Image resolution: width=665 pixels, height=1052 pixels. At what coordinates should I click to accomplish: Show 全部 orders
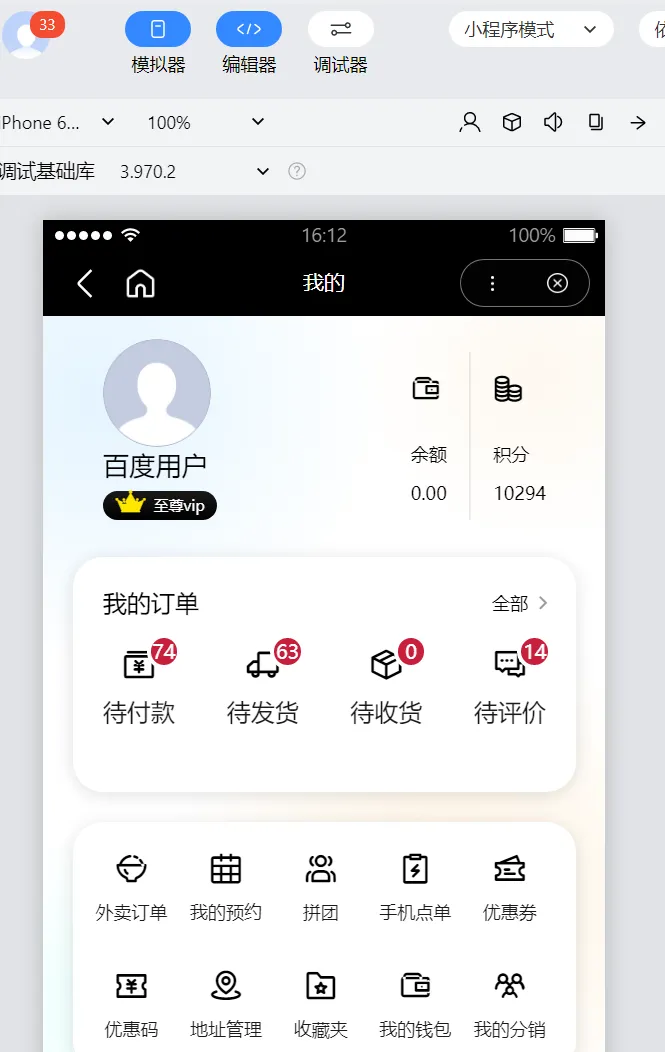click(x=520, y=603)
